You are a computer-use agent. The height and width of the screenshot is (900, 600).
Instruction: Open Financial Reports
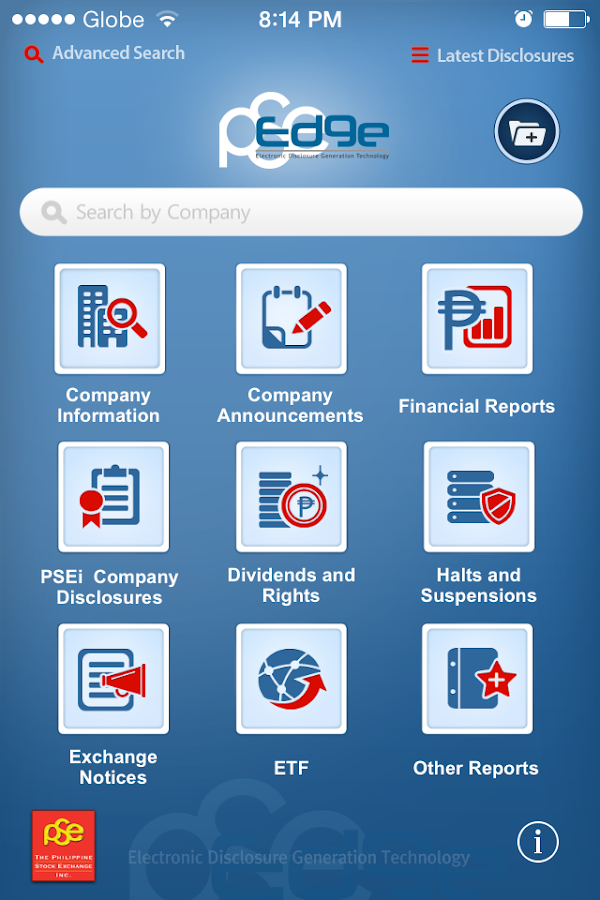[477, 319]
